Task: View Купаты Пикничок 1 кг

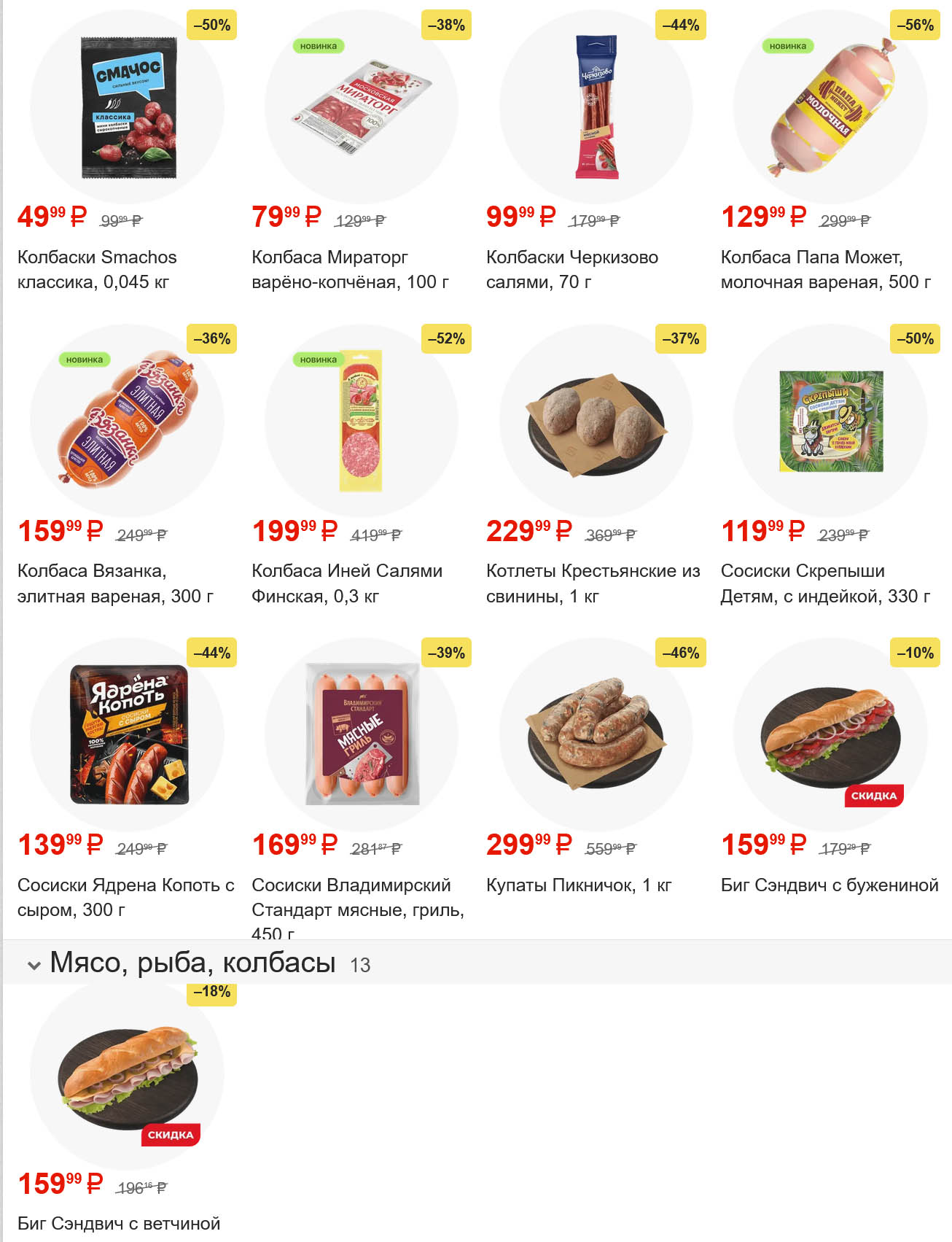Action: [596, 735]
